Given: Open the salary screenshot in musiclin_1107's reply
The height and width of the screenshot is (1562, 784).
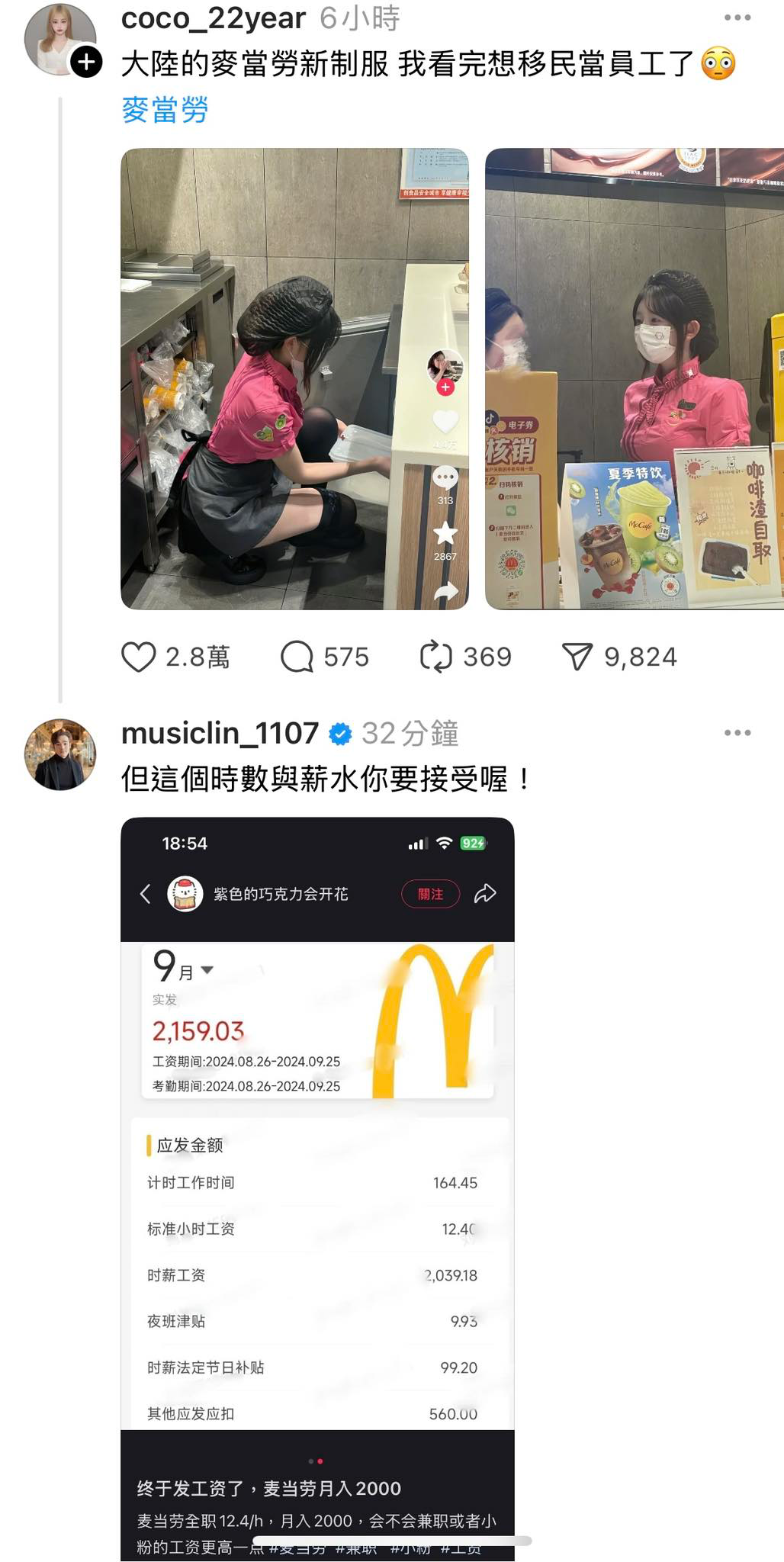Looking at the screenshot, I should (317, 1189).
